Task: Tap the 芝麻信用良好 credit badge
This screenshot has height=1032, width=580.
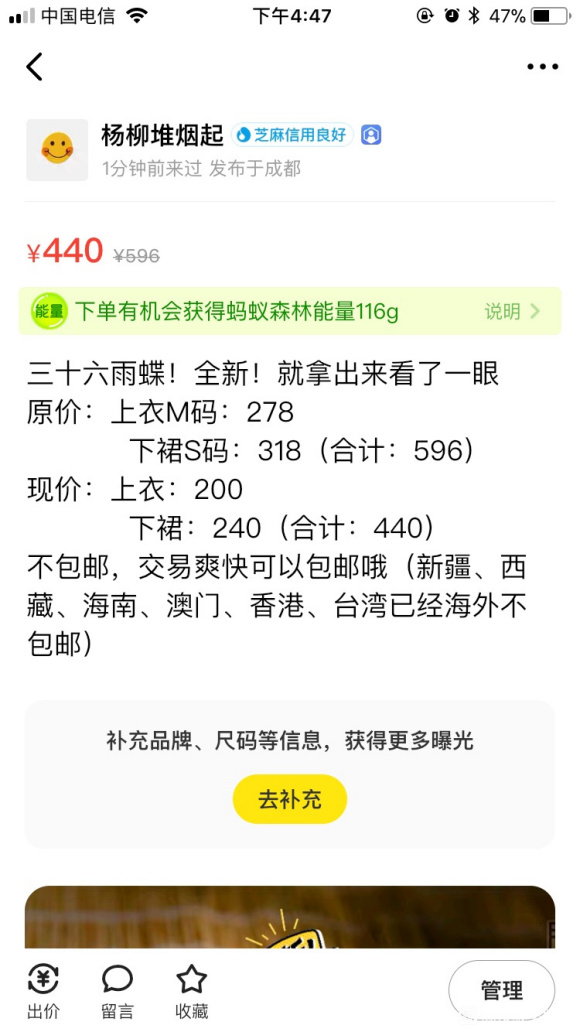Action: tap(292, 135)
